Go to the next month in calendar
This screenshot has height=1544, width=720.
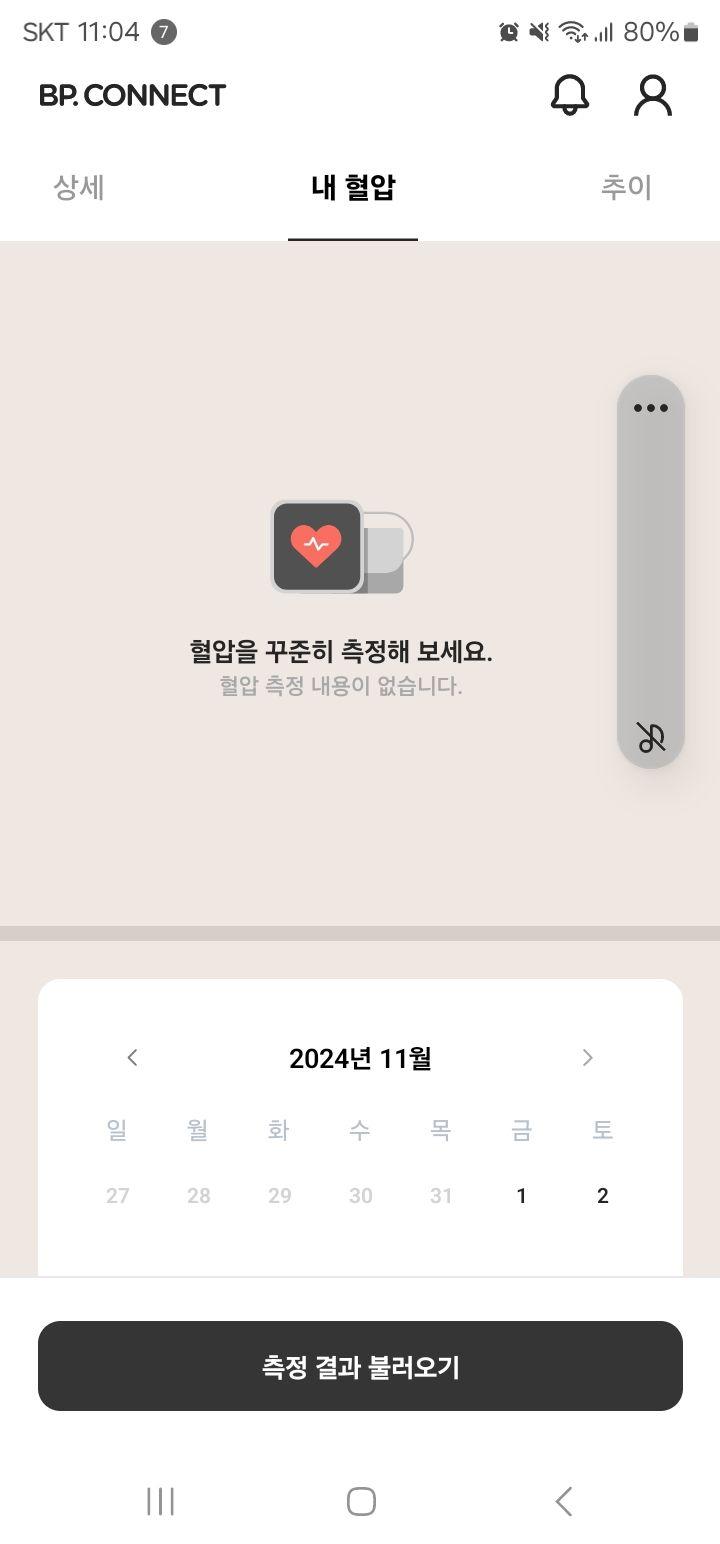(x=587, y=1058)
